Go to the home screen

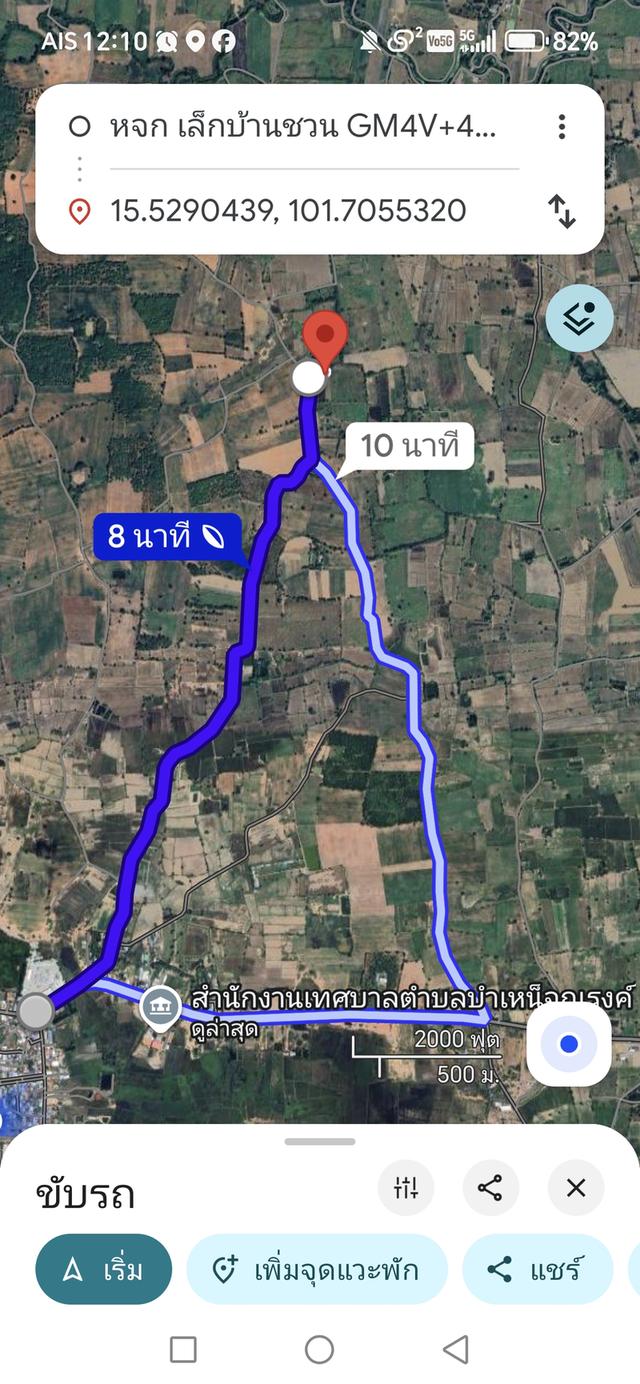tap(319, 1350)
